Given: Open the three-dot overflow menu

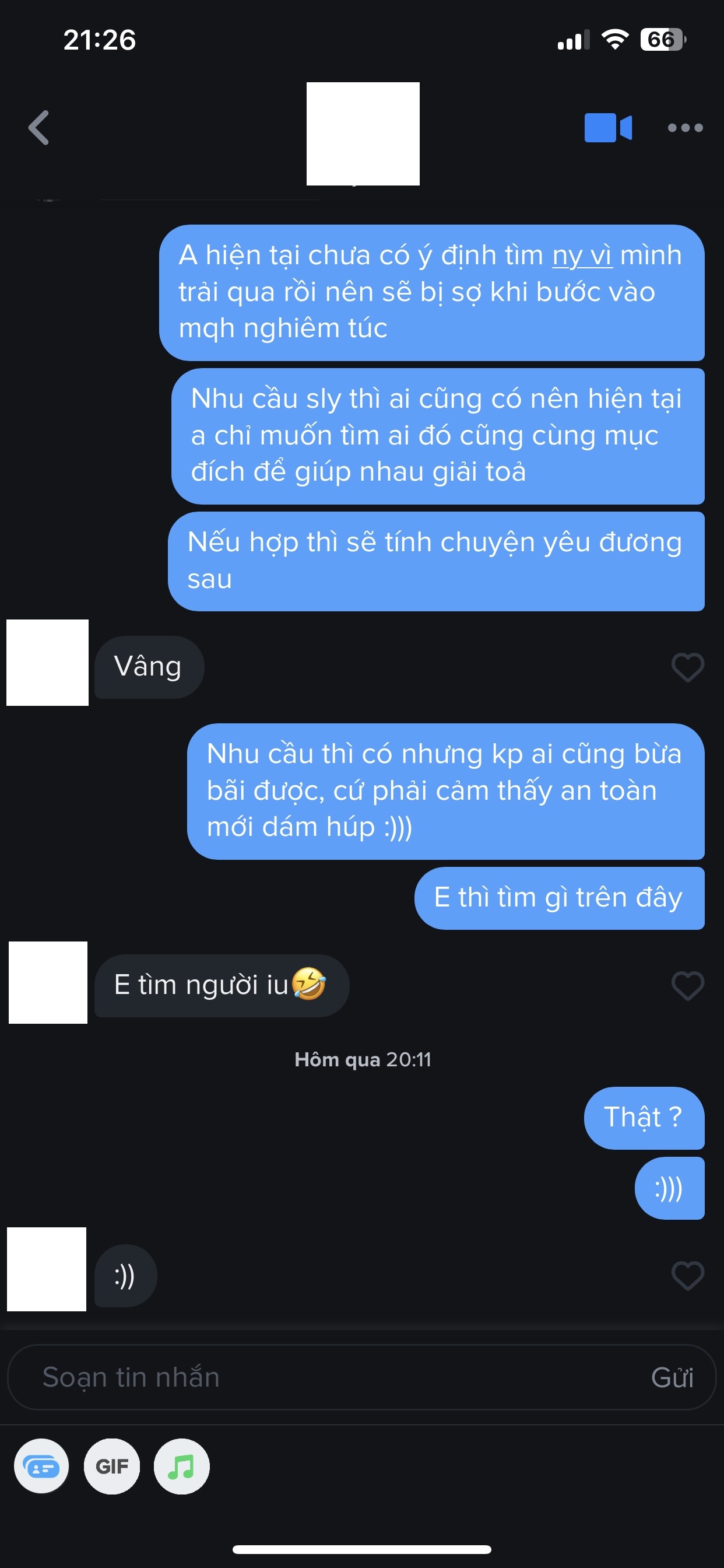Looking at the screenshot, I should pyautogui.click(x=685, y=128).
